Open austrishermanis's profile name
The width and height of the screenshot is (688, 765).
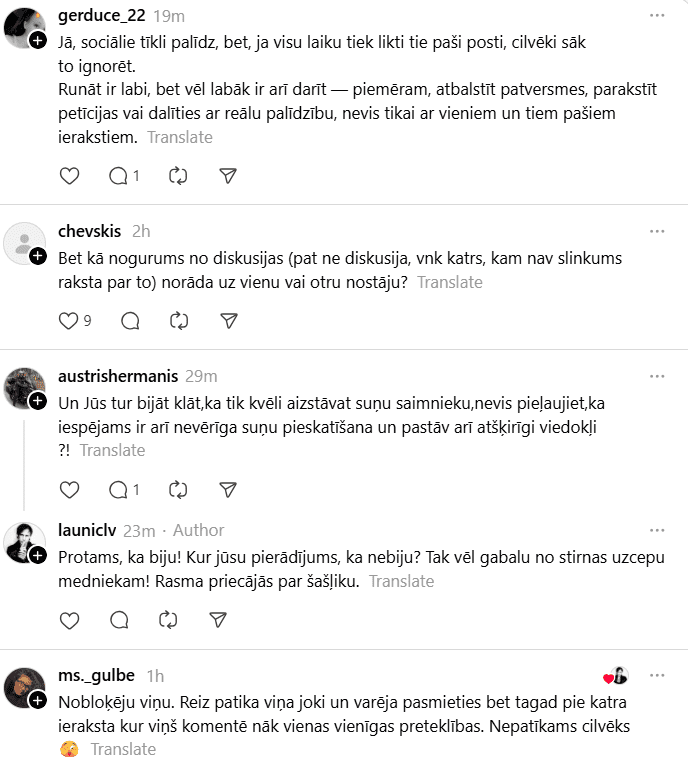[118, 376]
